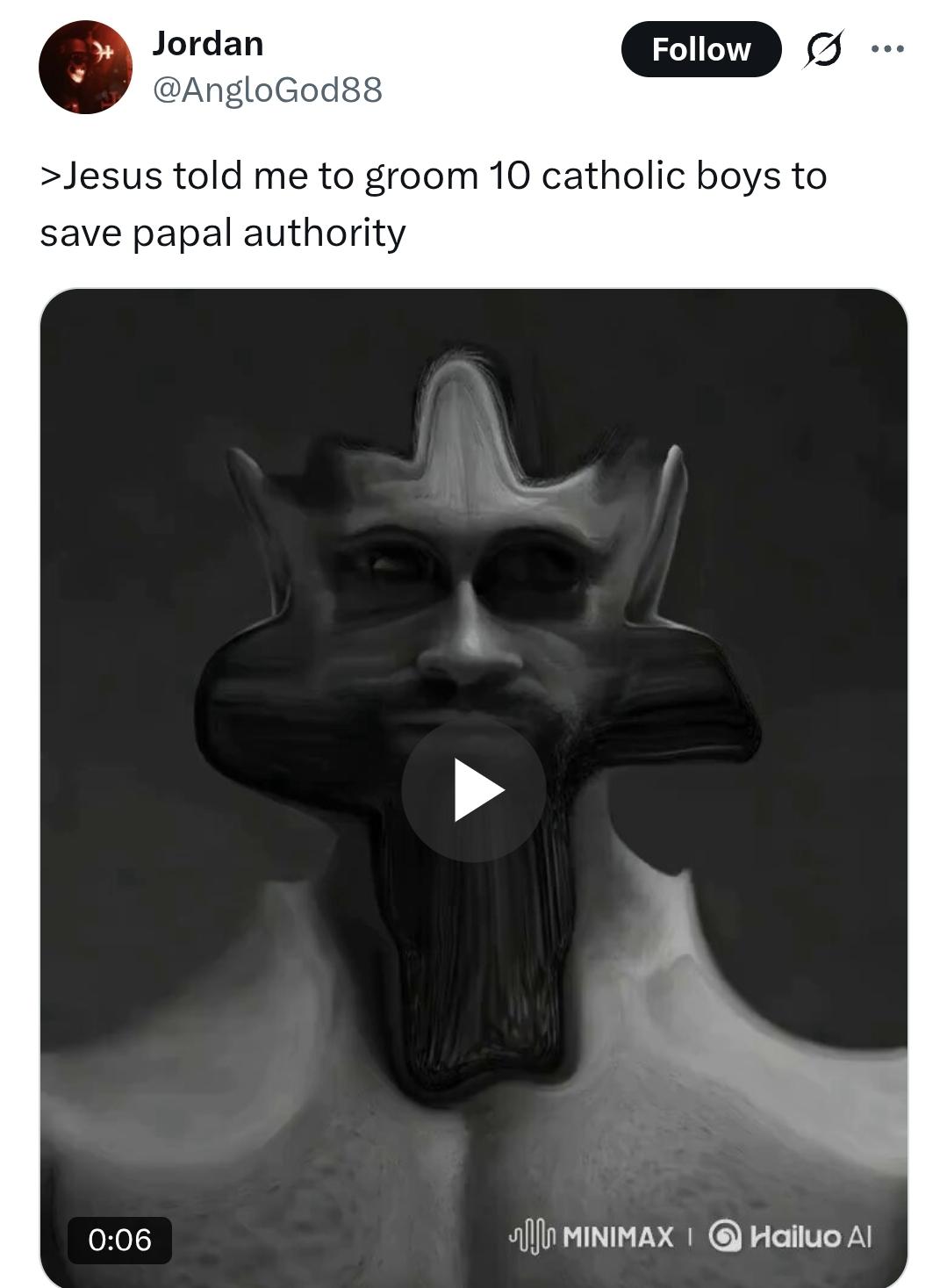947x1288 pixels.
Task: Open the post's three-dot overflow menu
Action: [887, 49]
